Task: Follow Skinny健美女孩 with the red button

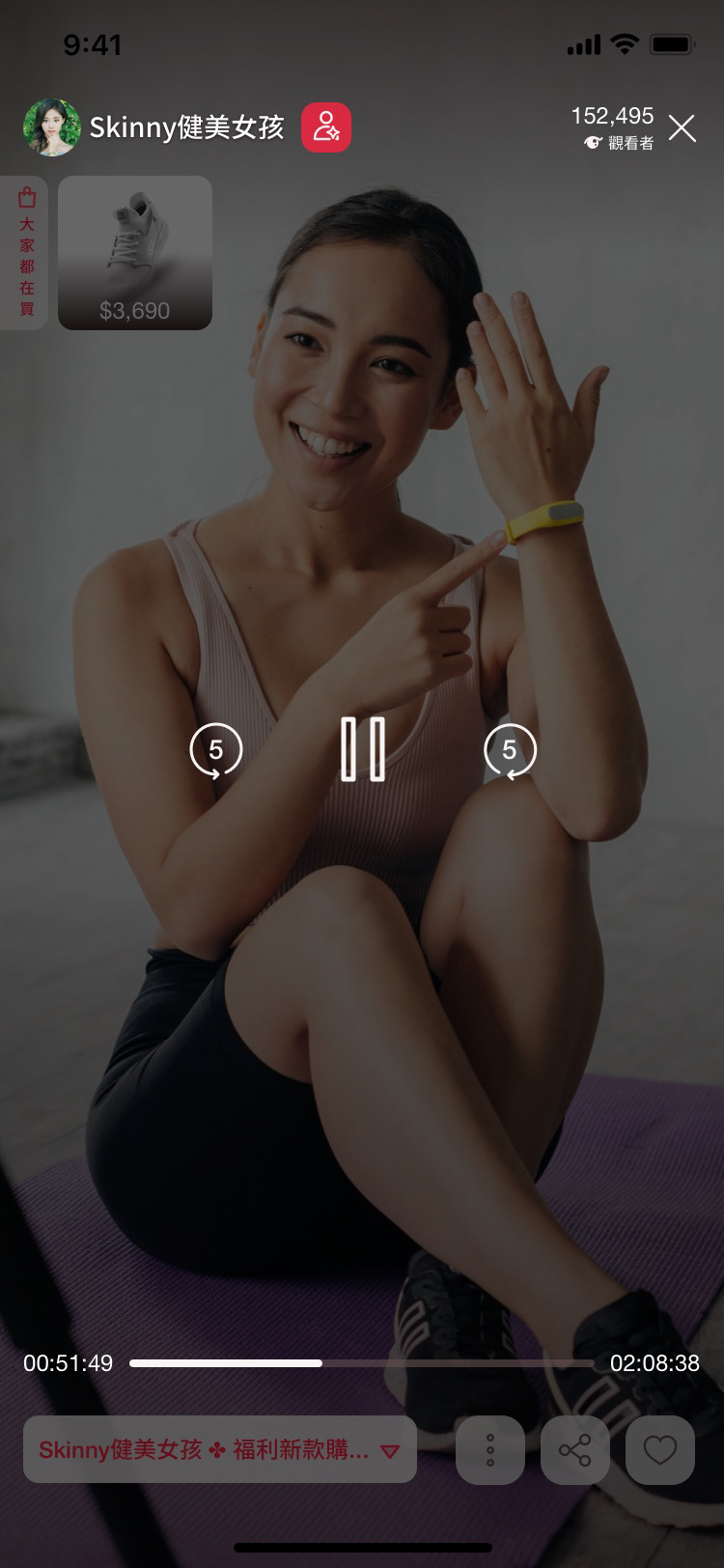Action: 326,127
